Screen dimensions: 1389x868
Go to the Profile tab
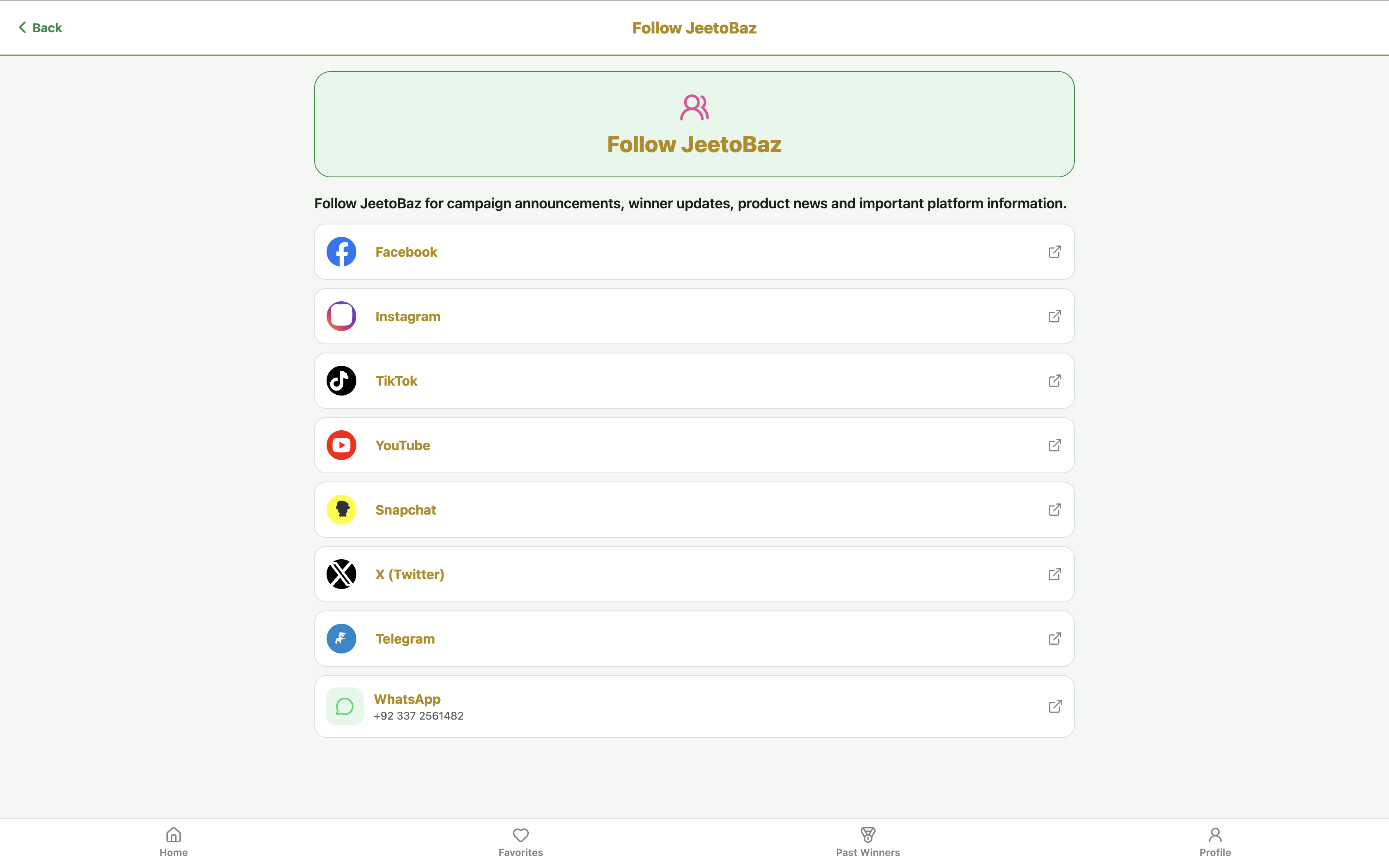pos(1215,842)
